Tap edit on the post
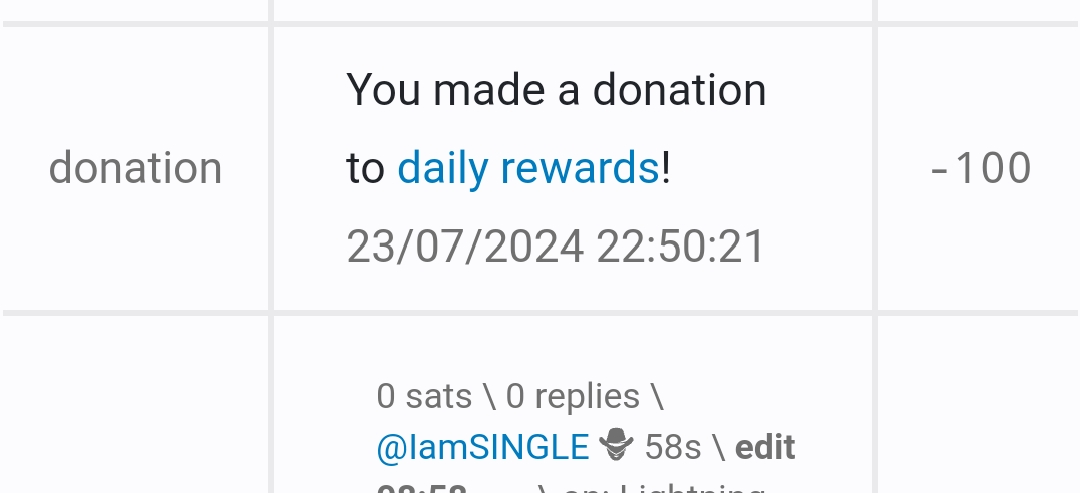The height and width of the screenshot is (493, 1080). click(765, 447)
